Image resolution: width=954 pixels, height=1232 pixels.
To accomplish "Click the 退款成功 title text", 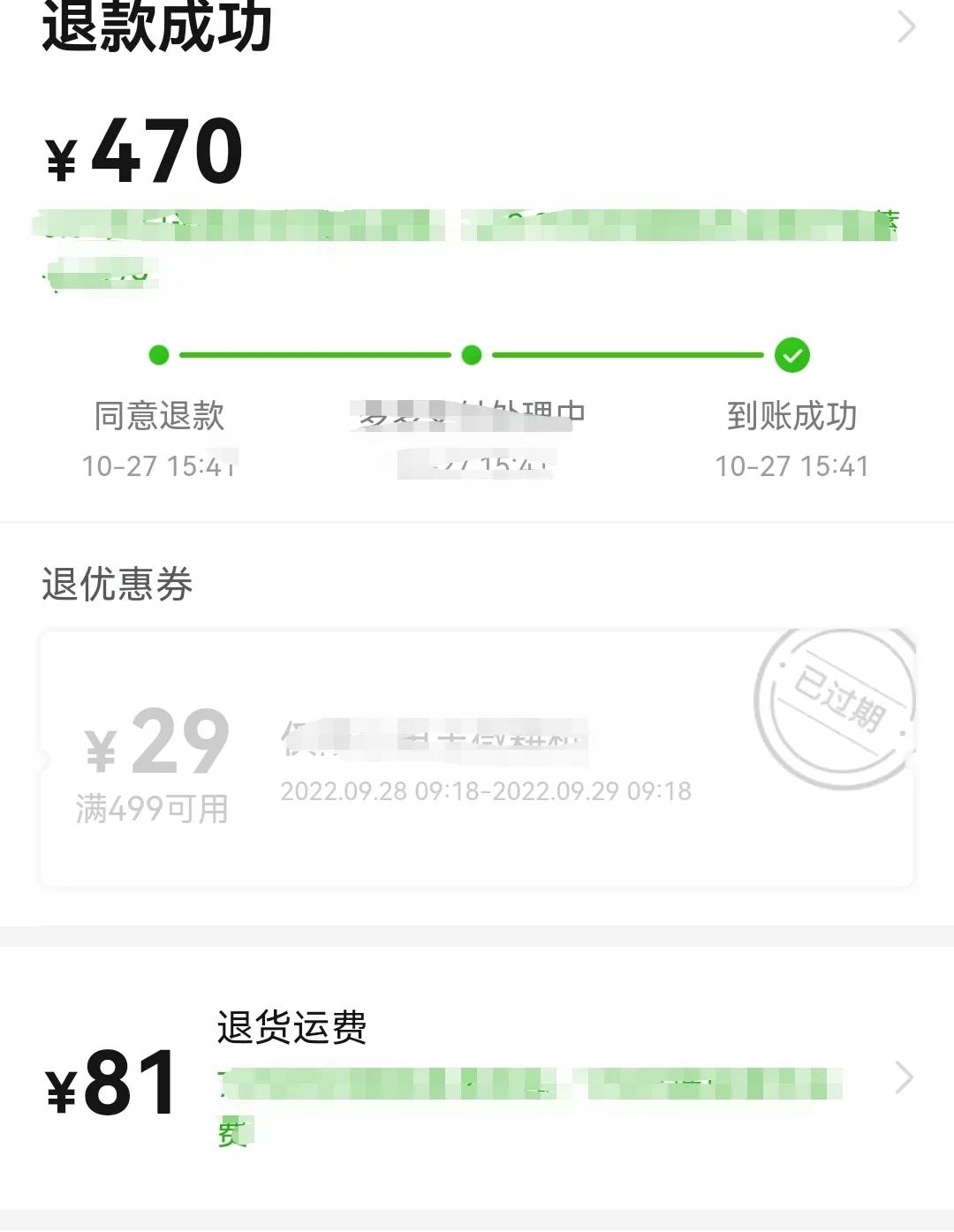I will pos(159,26).
